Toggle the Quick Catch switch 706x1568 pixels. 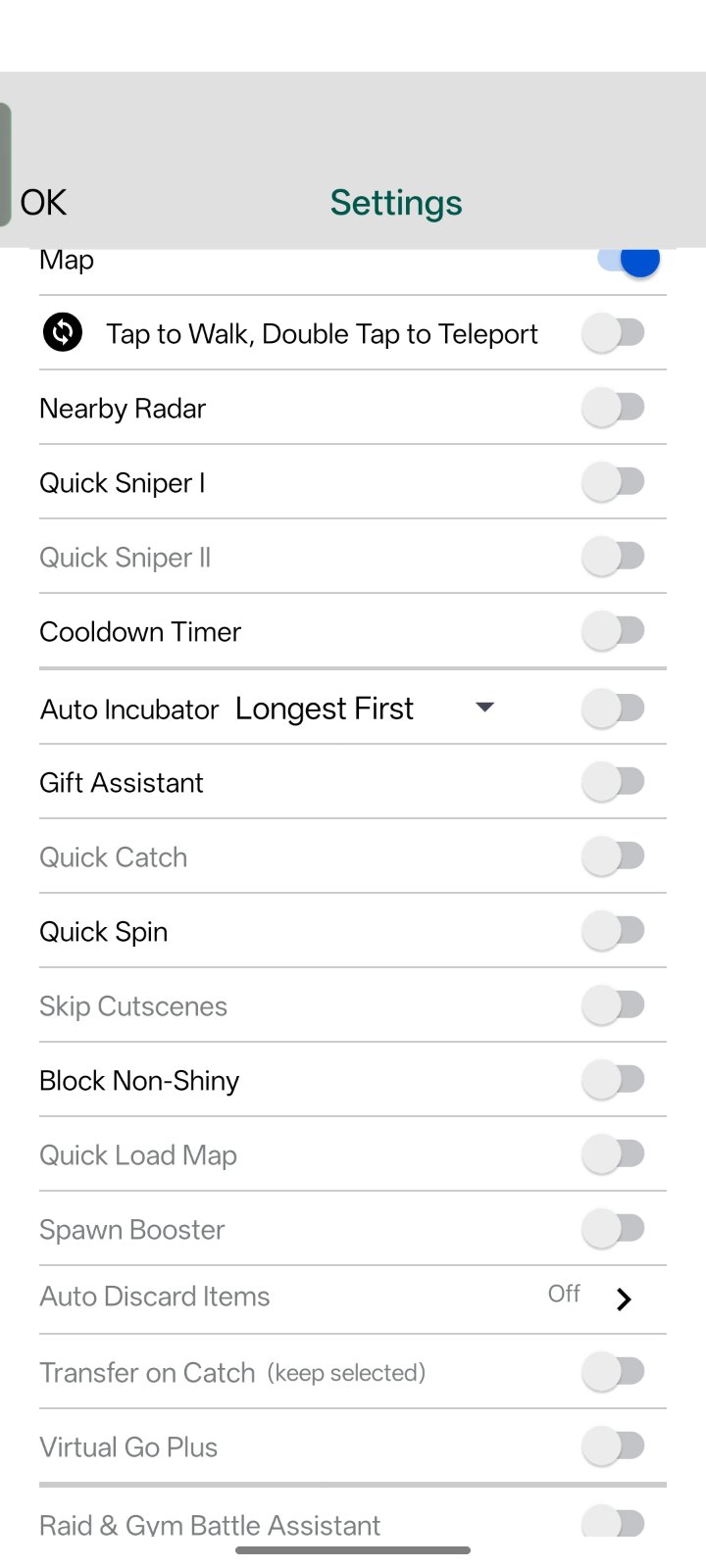(614, 857)
